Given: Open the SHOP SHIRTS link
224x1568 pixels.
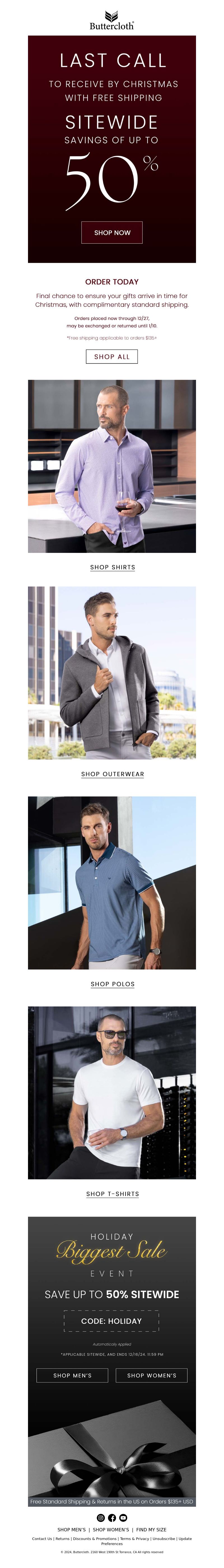Looking at the screenshot, I should click(113, 567).
